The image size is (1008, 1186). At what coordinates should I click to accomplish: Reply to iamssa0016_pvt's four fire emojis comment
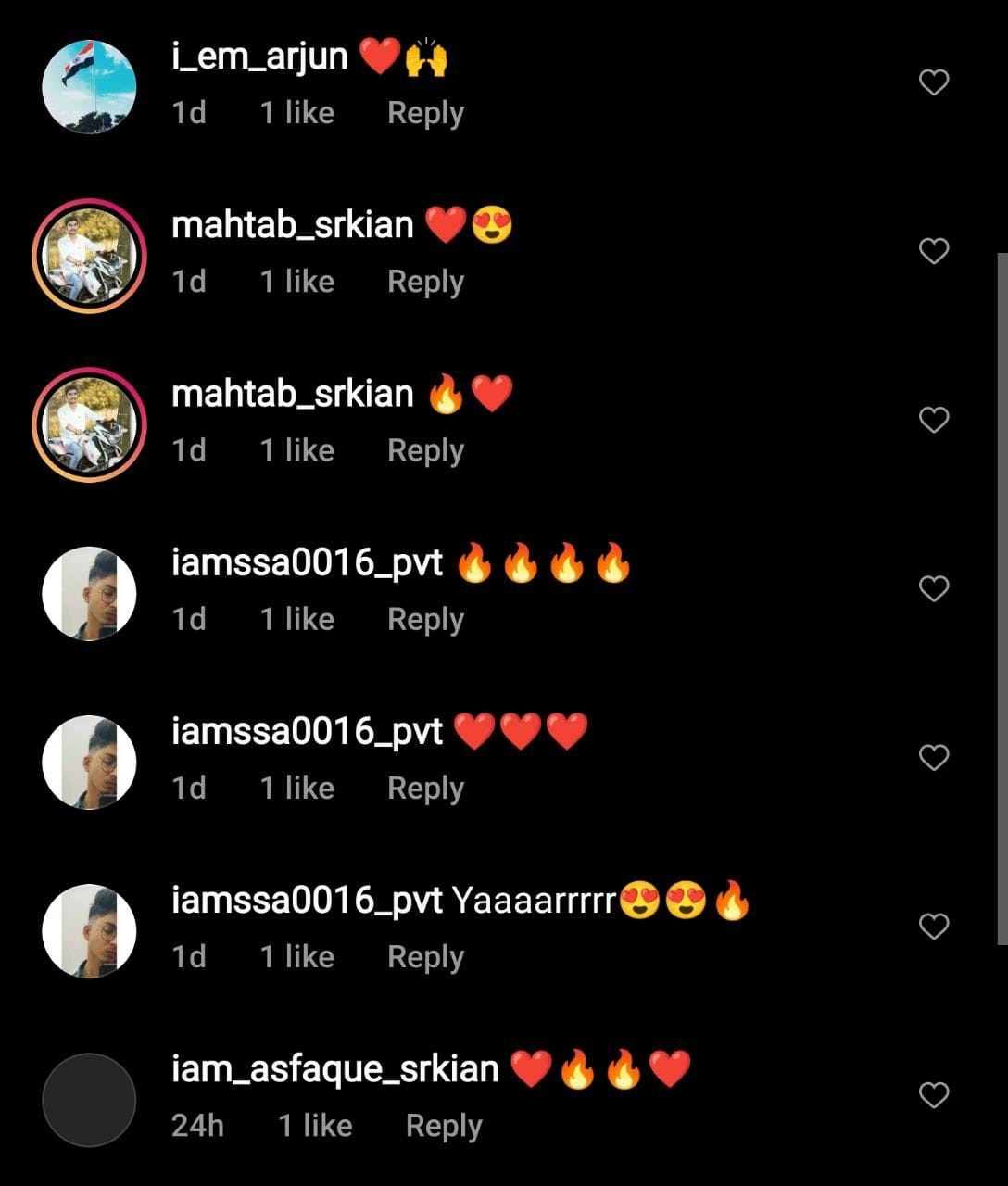[x=425, y=619]
